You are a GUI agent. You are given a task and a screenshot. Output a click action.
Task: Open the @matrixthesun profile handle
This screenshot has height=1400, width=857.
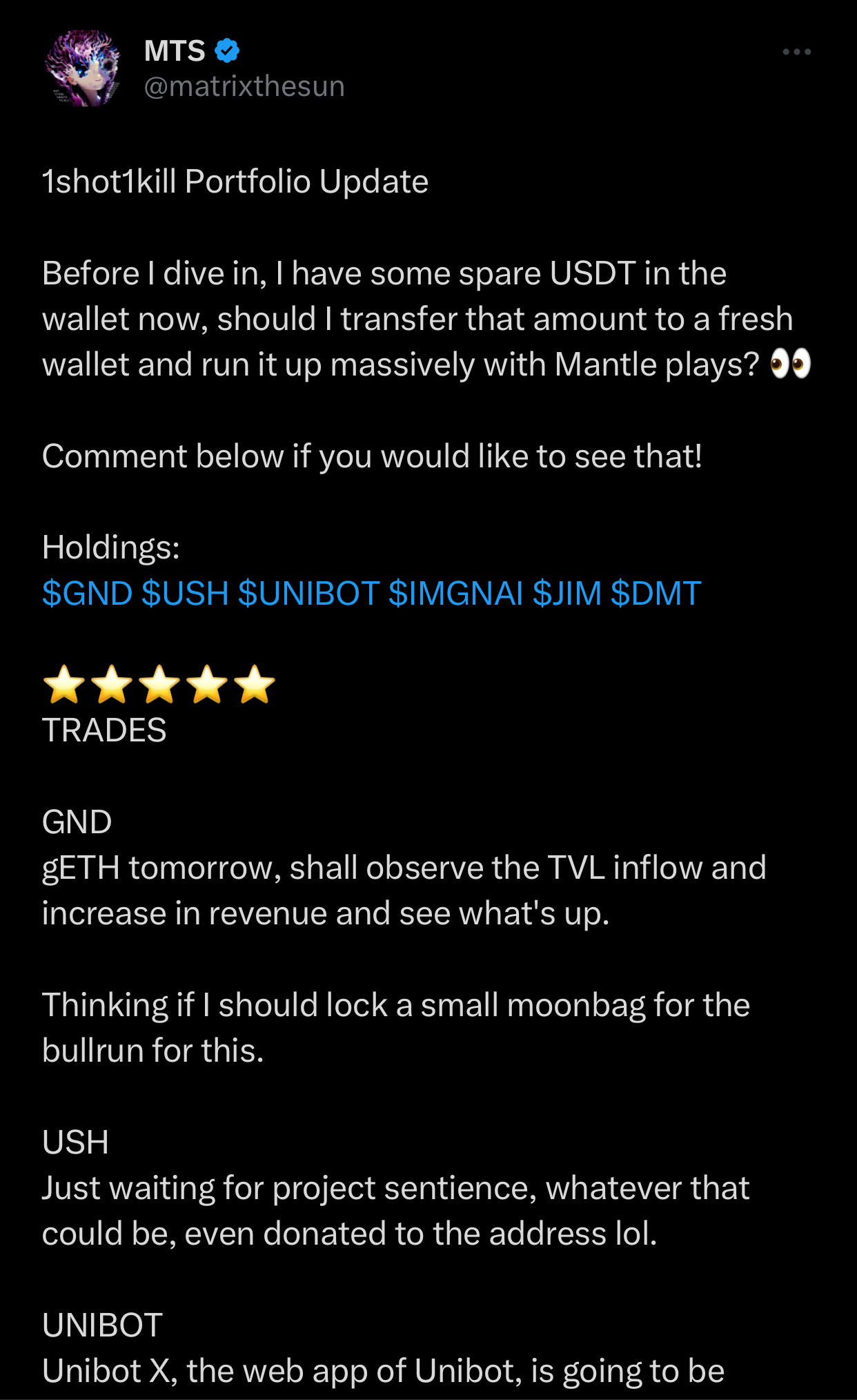(244, 87)
